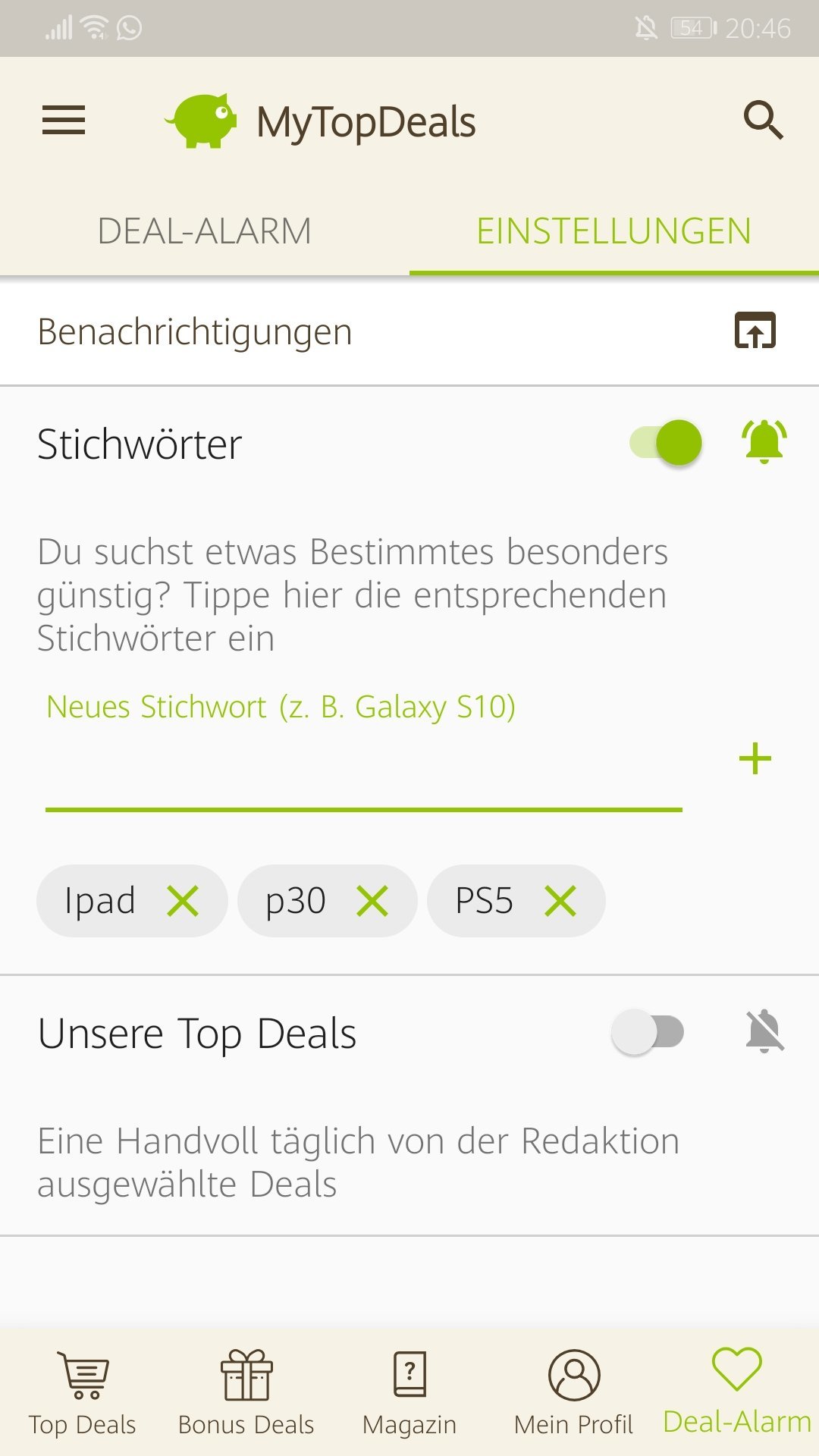The width and height of the screenshot is (819, 1456).
Task: Delete the p30 keyword chip
Action: coord(372,901)
